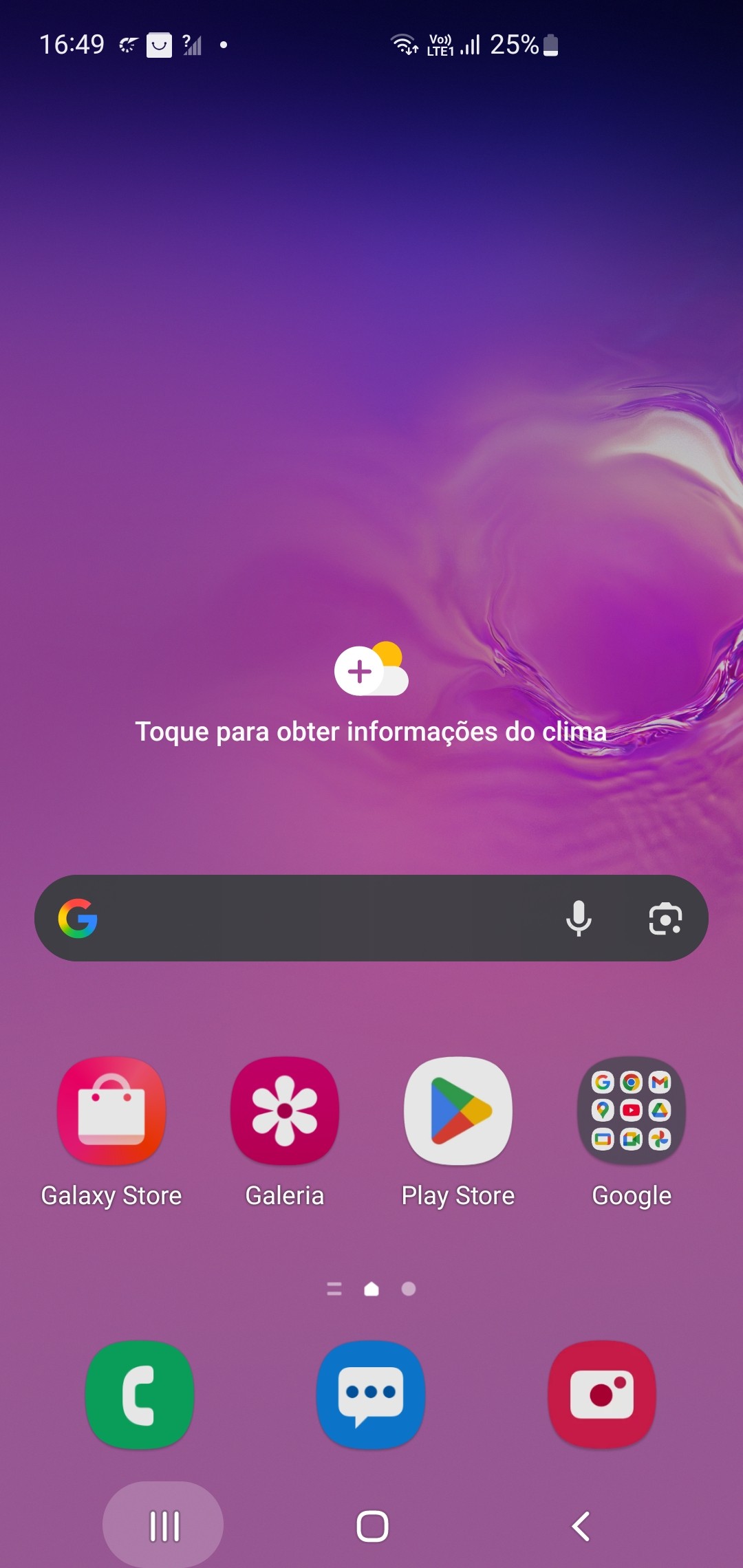Switch to the right home panel dot
The image size is (743, 1568).
coord(409,1289)
